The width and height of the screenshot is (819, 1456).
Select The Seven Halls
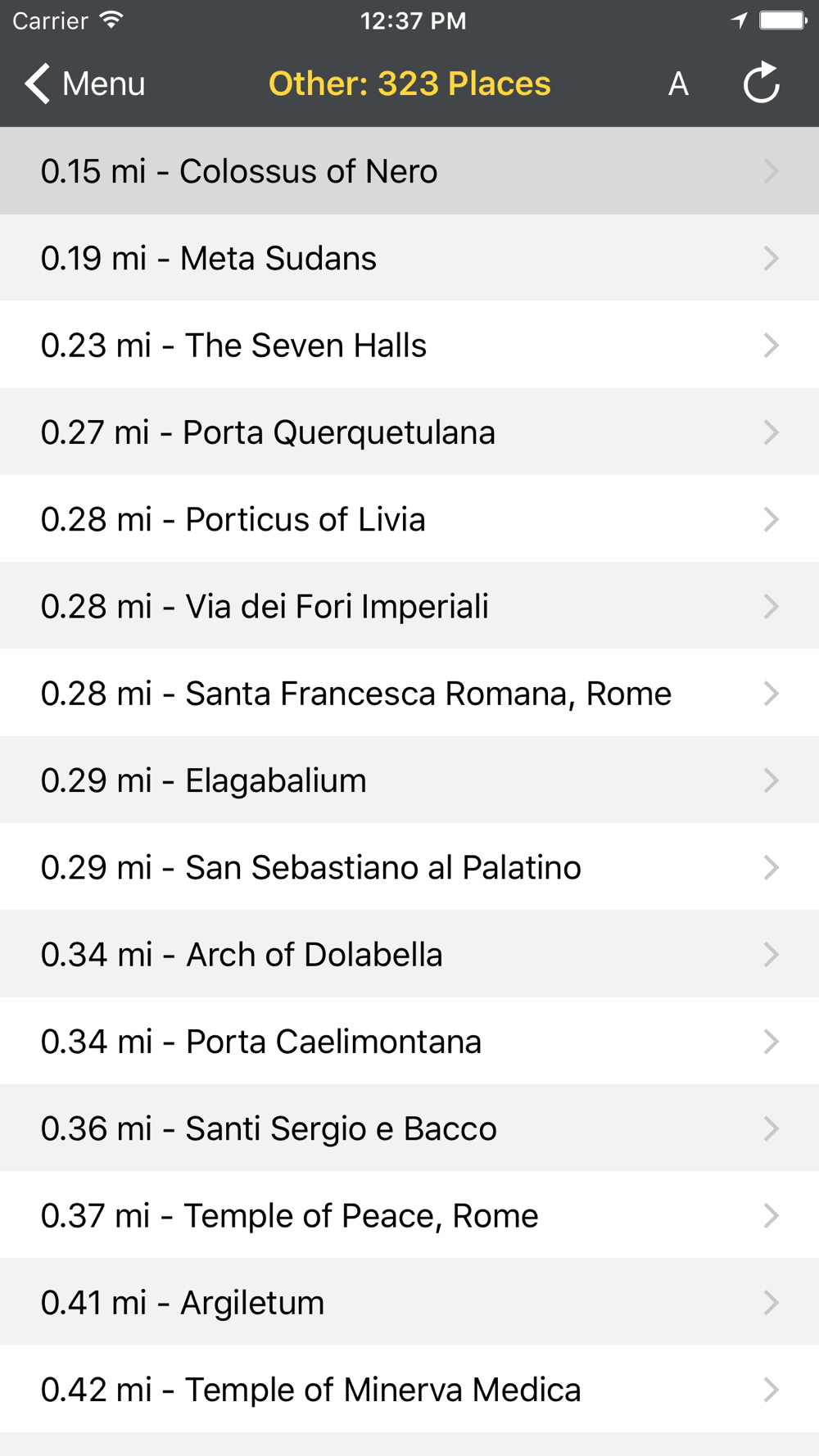pos(409,345)
